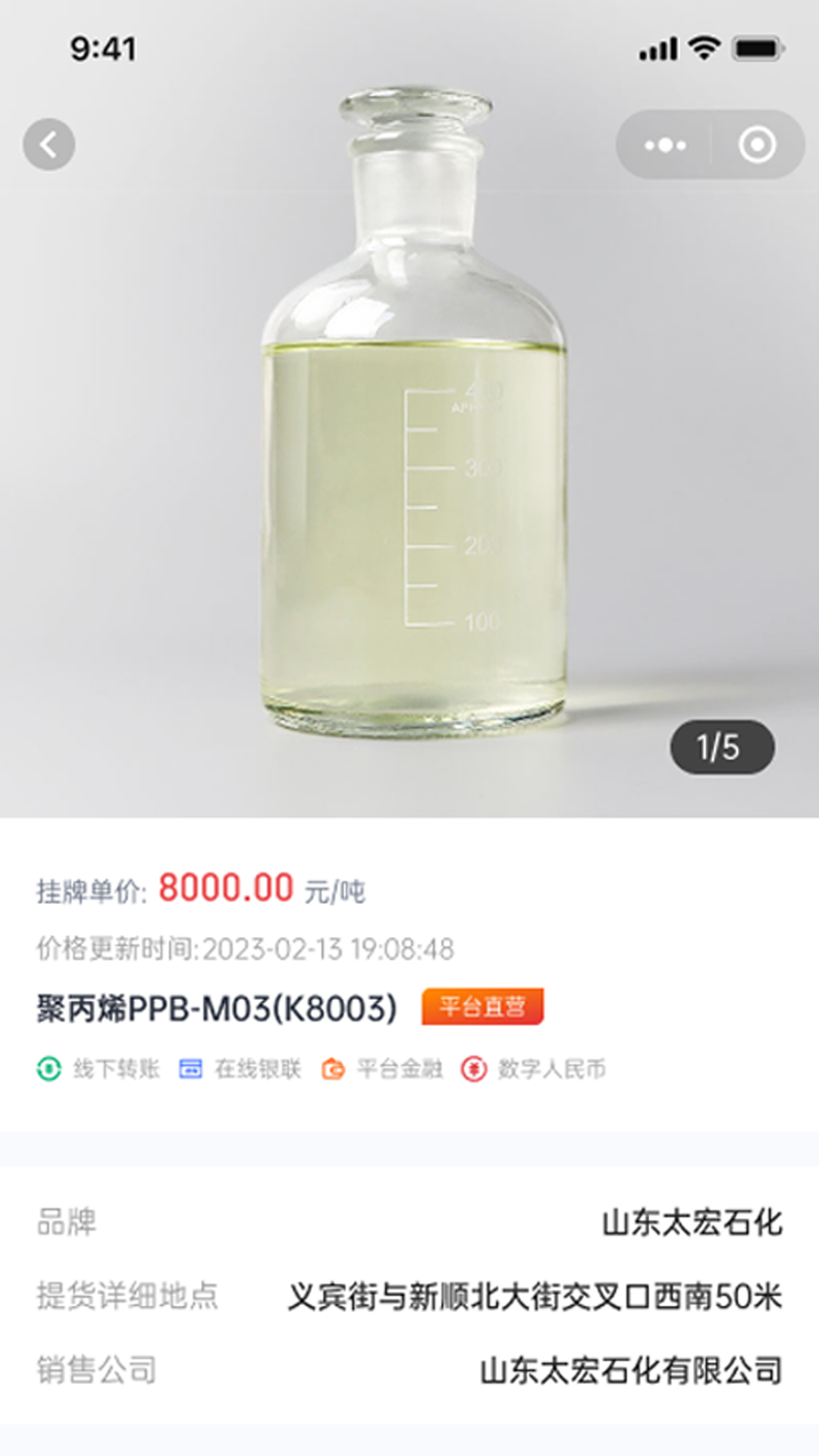Viewport: 819px width, 1456px height.
Task: Tap the back arrow at top left
Action: tap(50, 145)
